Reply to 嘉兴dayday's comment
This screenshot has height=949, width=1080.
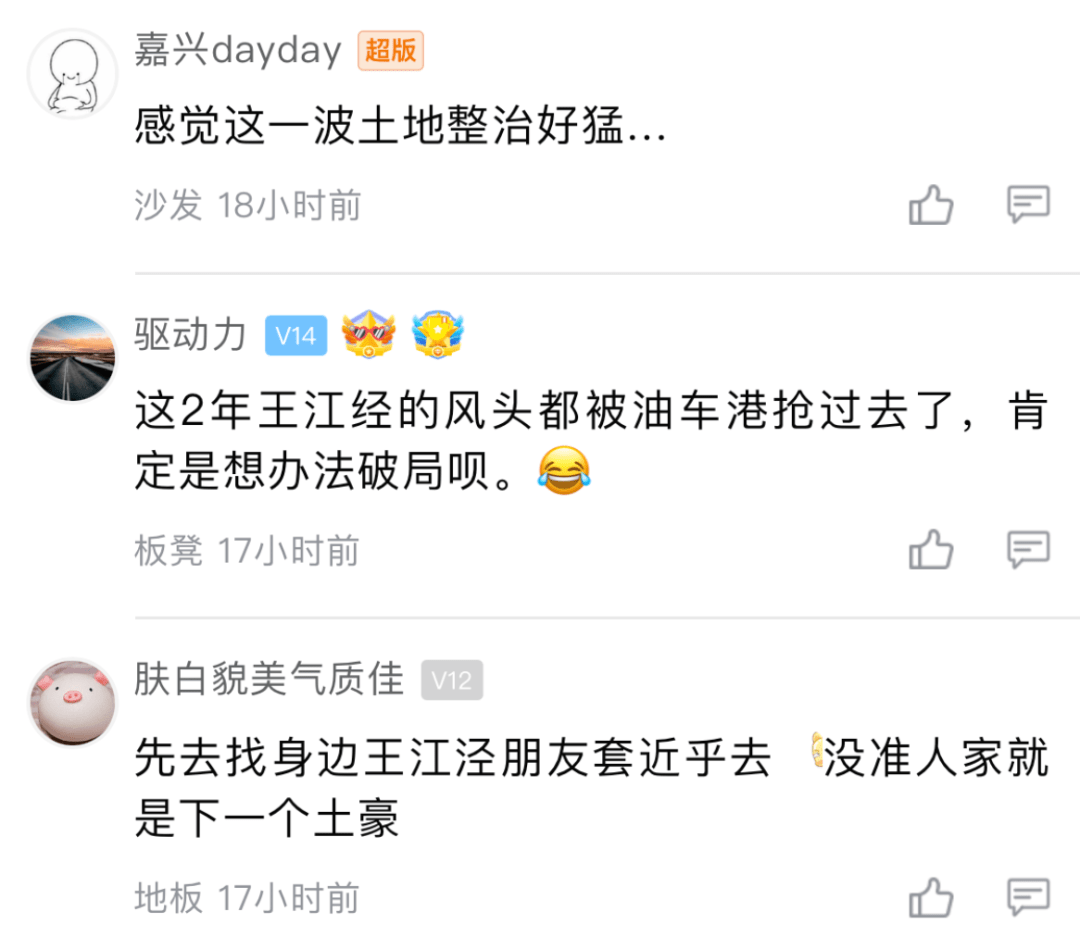click(x=1027, y=205)
